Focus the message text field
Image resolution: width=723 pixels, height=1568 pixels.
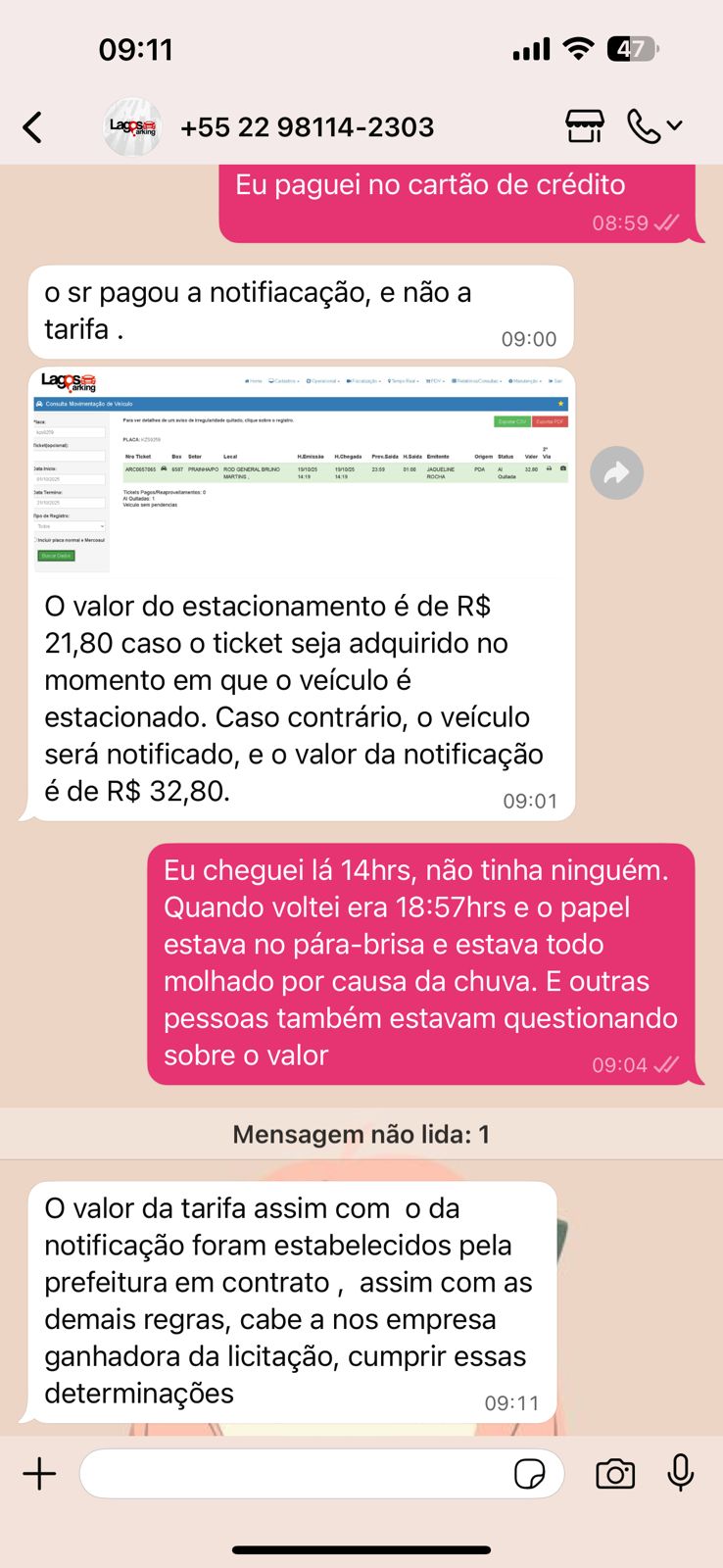294,1474
